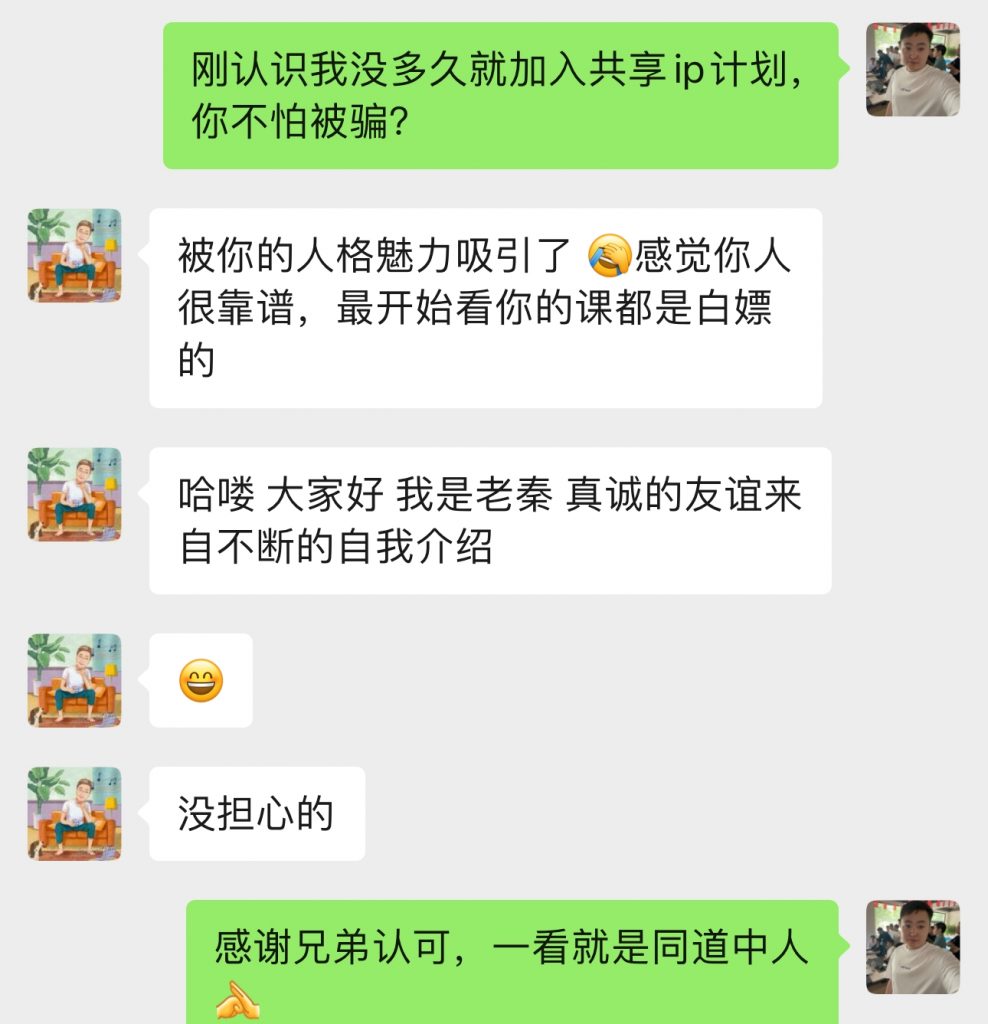
Task: Click the 没担心的 message bubble
Action: pos(255,812)
